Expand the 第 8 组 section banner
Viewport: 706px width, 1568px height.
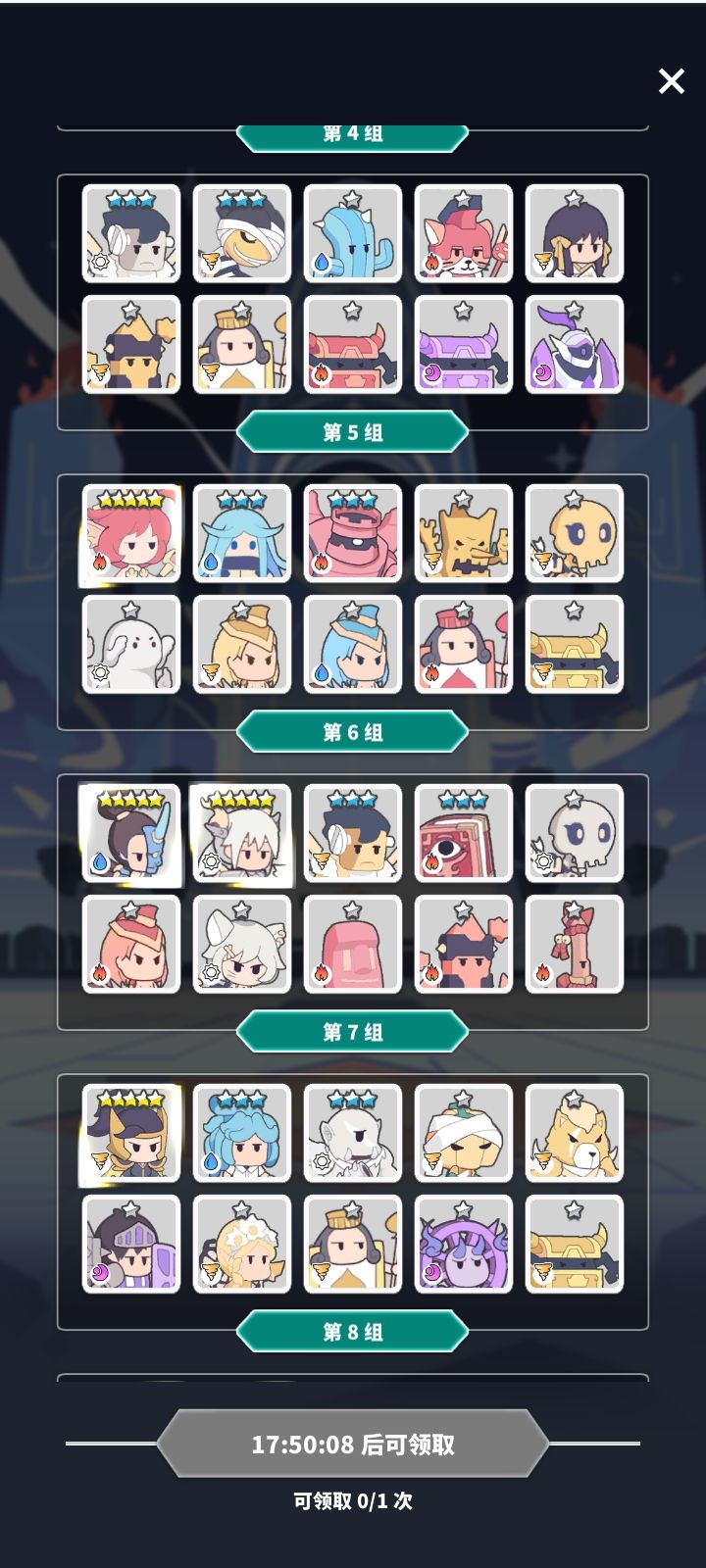coord(352,1332)
